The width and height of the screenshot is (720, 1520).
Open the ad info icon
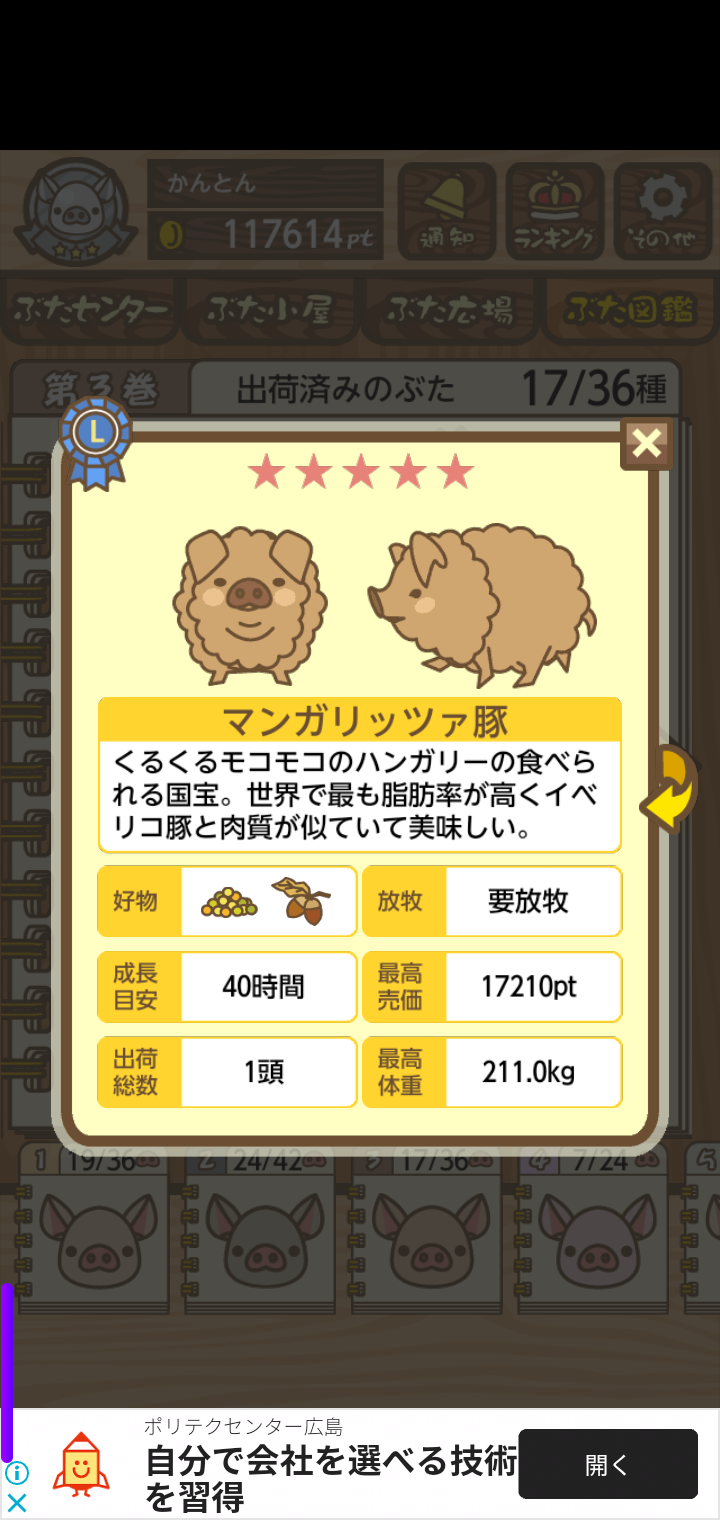point(17,1473)
